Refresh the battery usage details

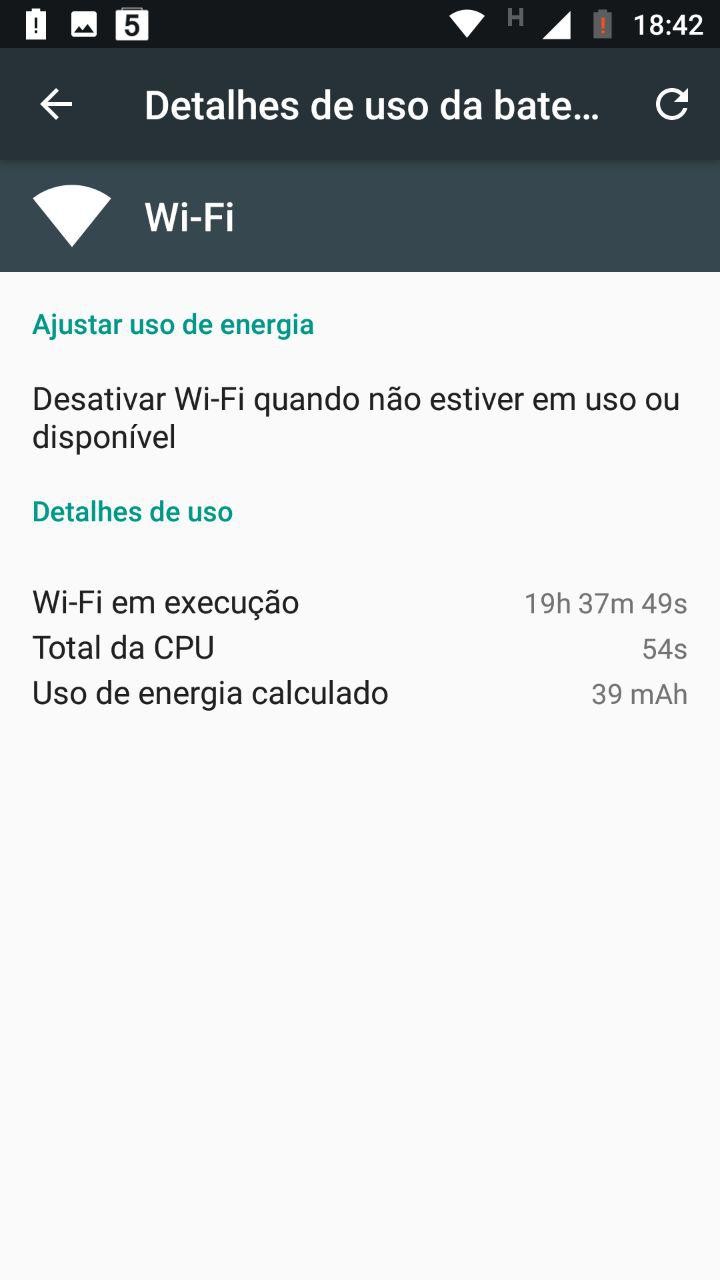pos(671,105)
